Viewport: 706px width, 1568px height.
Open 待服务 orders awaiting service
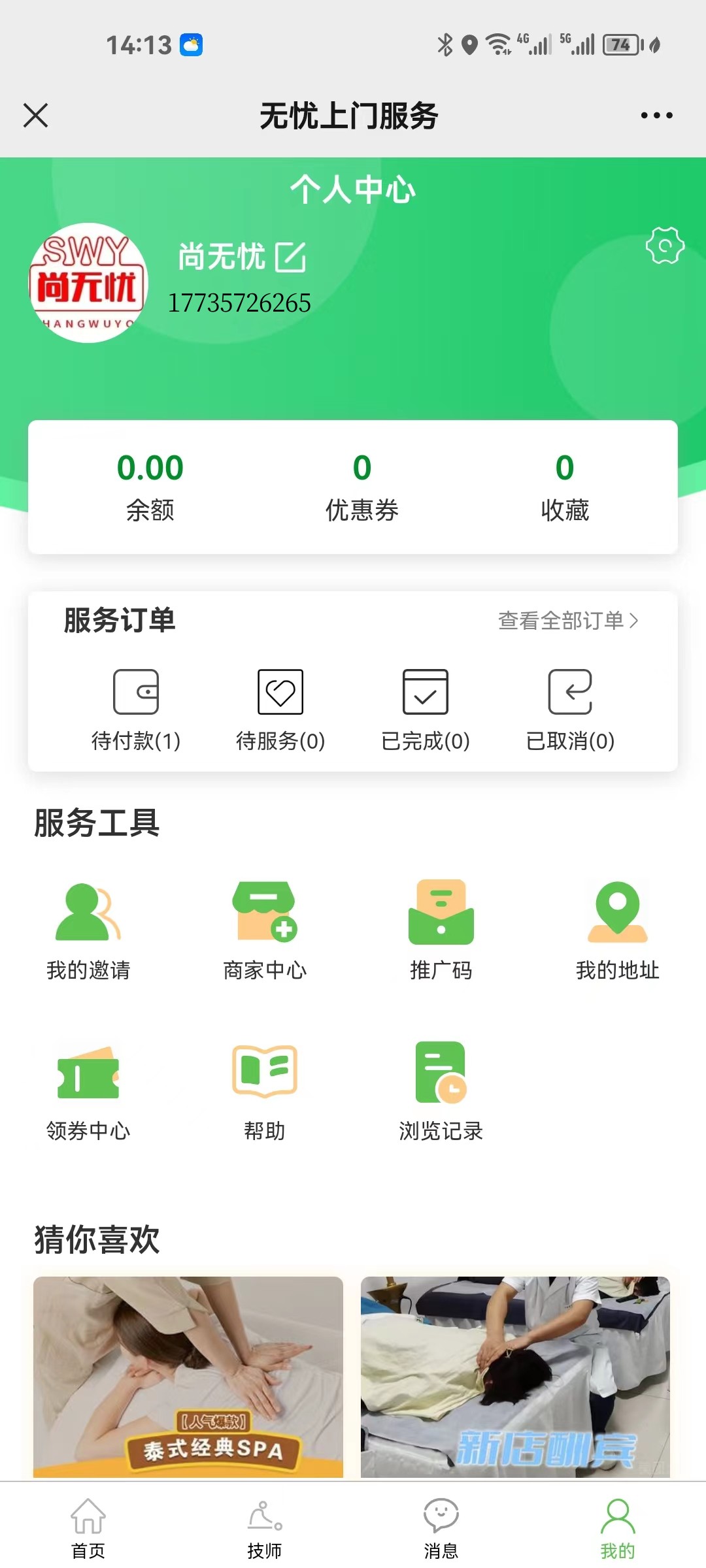tap(280, 709)
